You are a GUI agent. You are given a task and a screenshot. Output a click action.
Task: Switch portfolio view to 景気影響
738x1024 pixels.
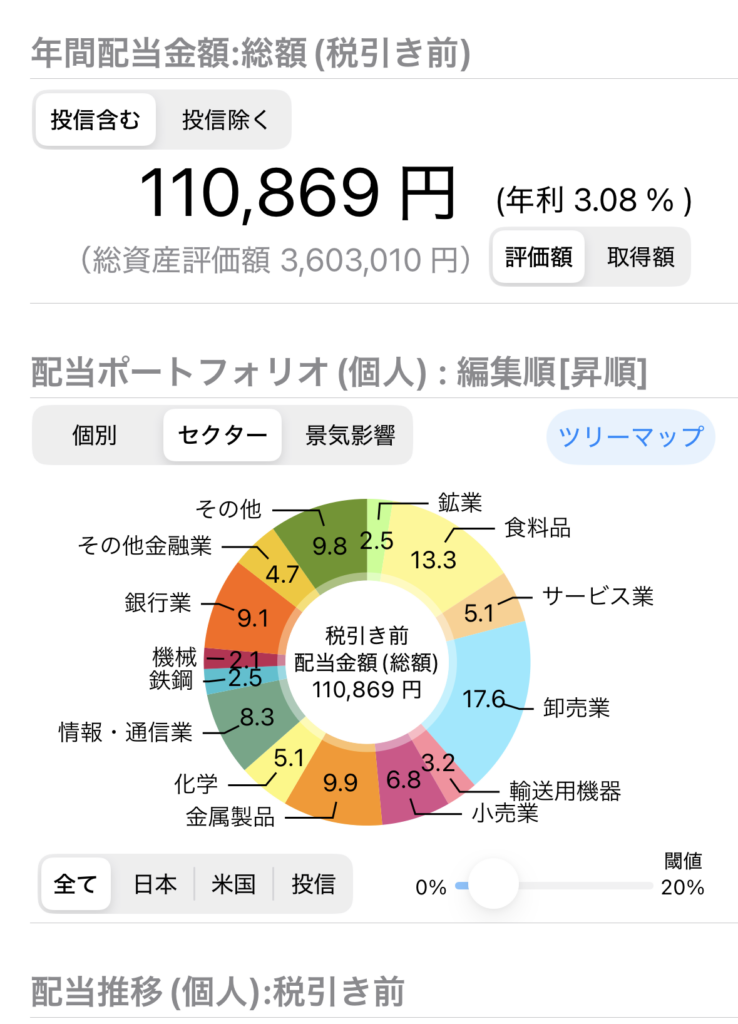point(349,435)
